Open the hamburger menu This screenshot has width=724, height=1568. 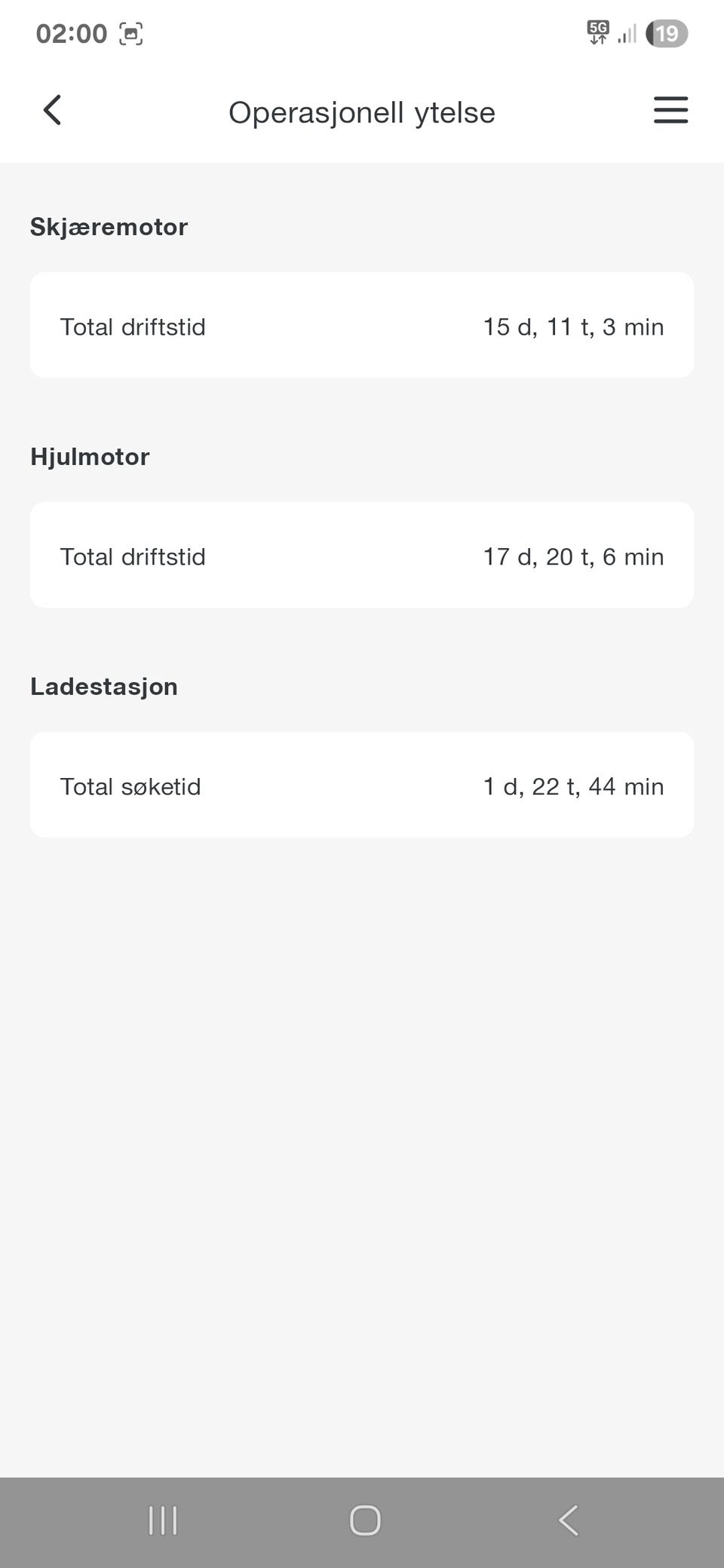pos(670,111)
